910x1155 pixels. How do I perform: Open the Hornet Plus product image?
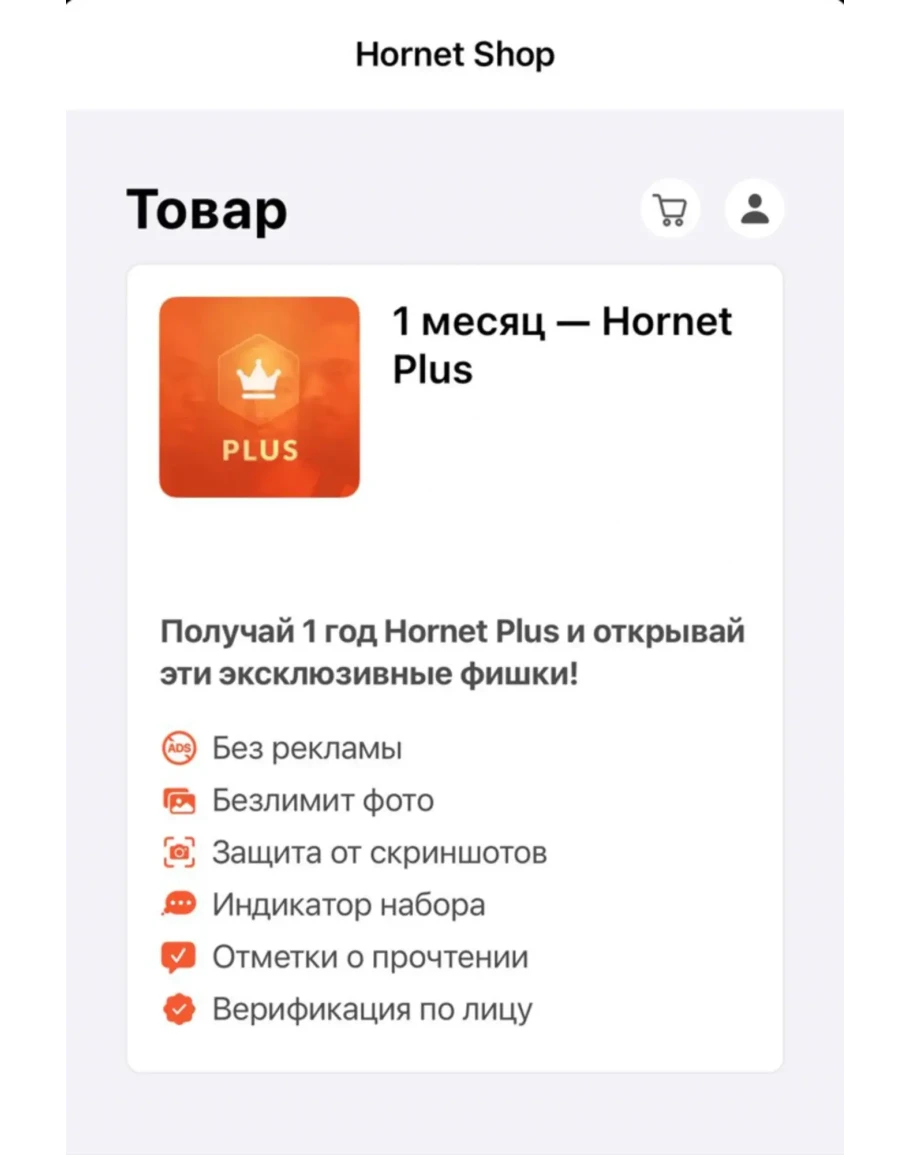click(259, 397)
